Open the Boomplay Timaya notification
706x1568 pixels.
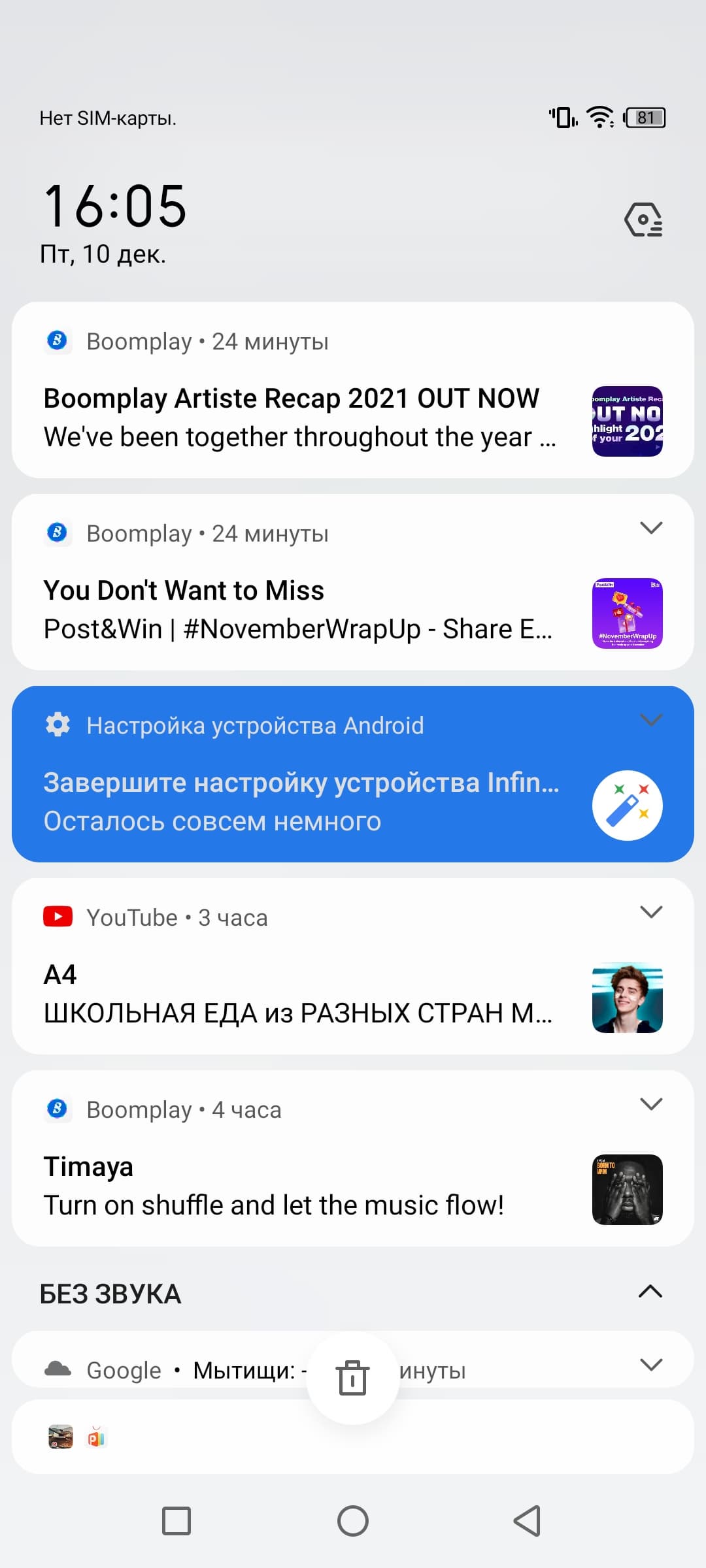294,1186
